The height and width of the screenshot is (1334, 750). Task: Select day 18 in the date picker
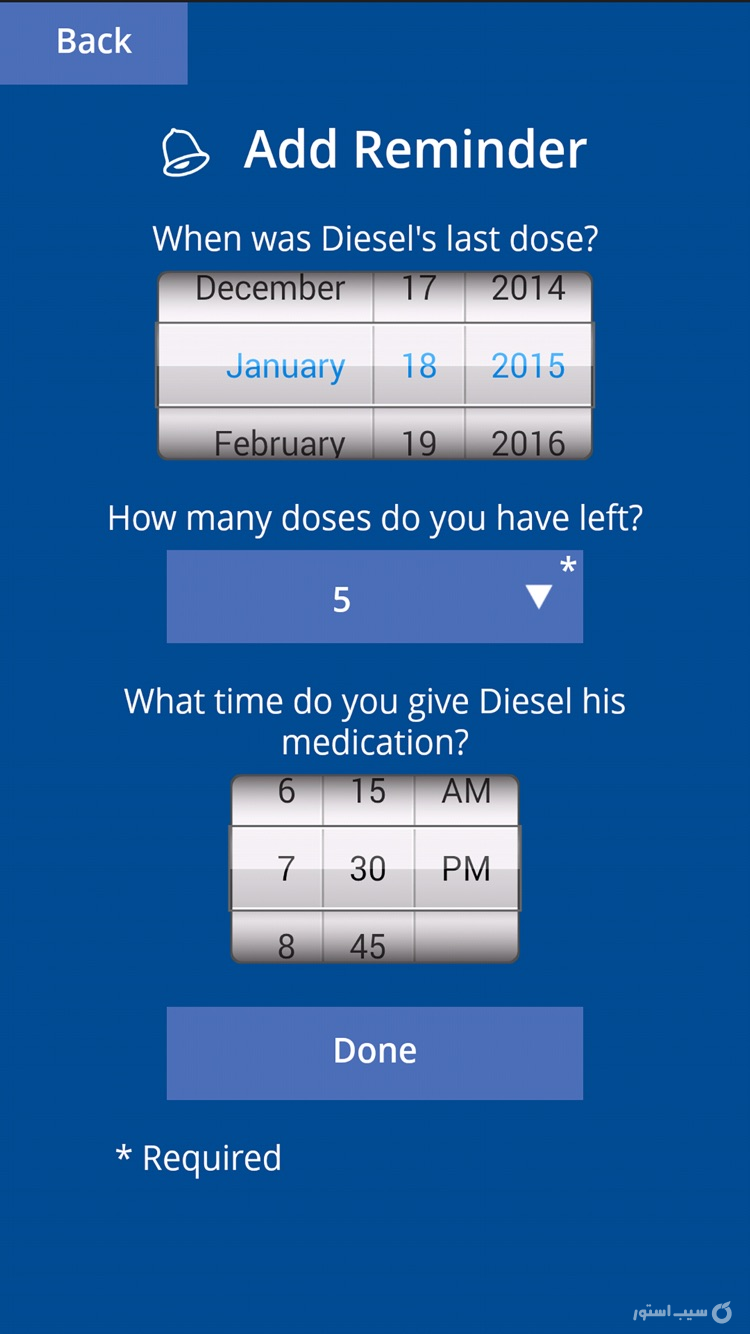coord(418,366)
